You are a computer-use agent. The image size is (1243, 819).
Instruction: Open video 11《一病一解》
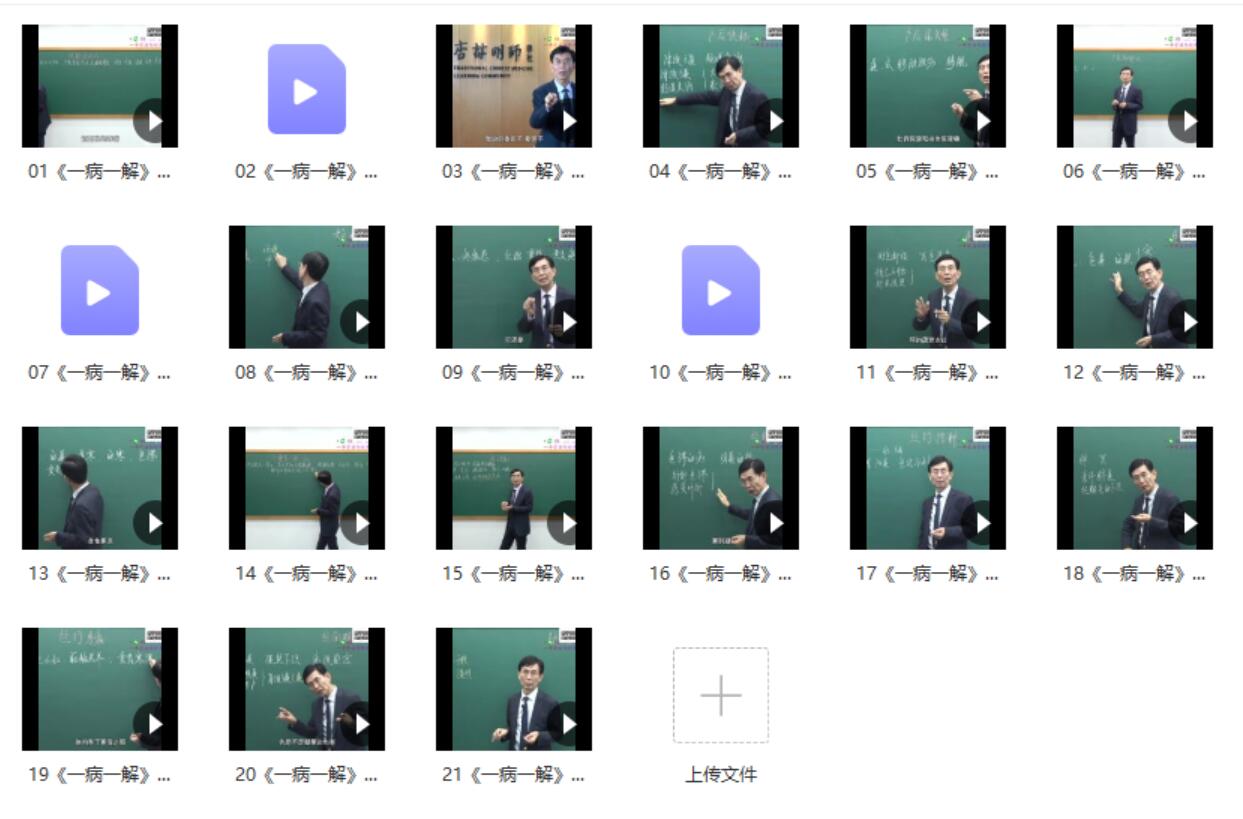pos(928,288)
